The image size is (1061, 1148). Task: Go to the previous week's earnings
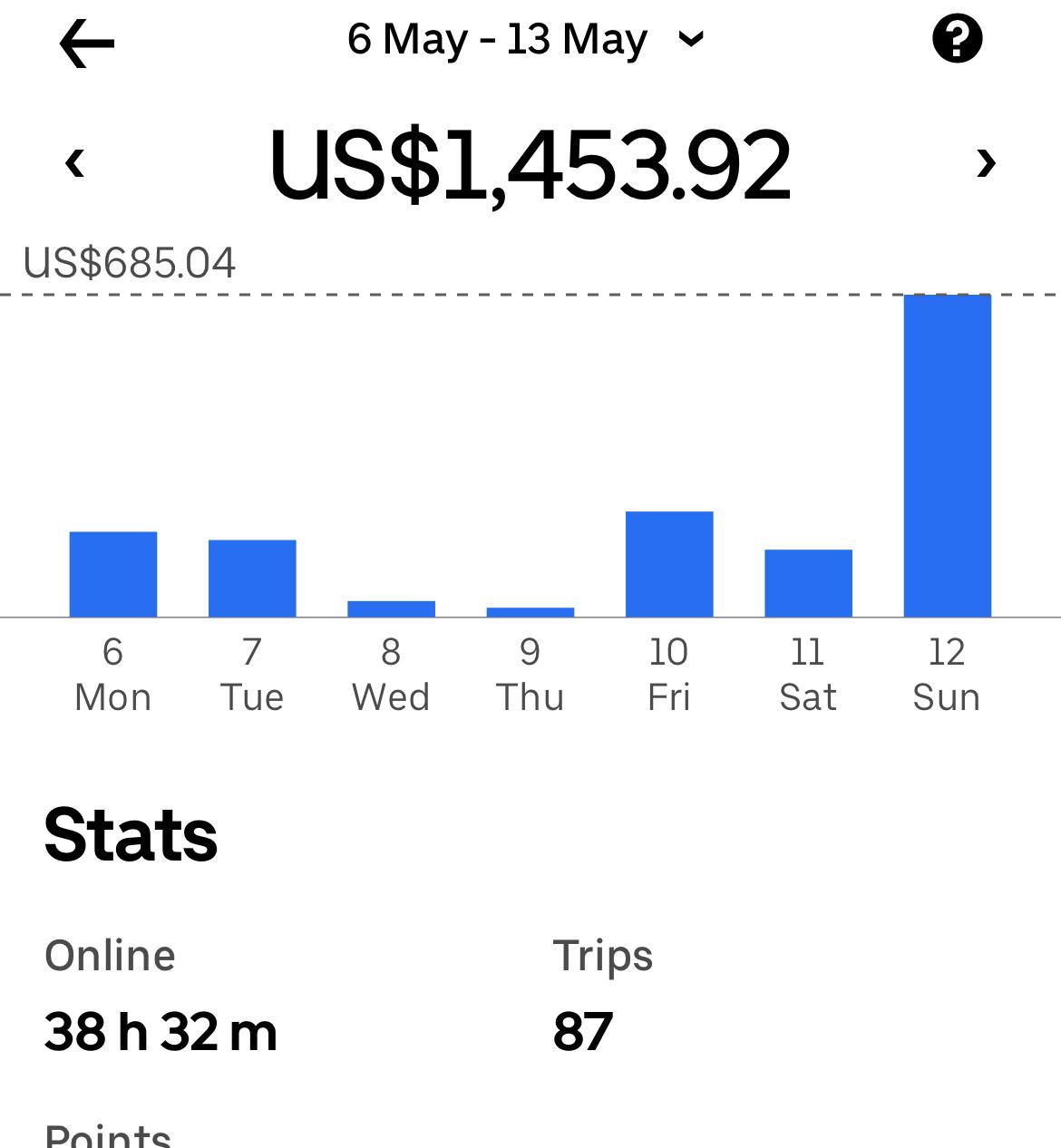[x=75, y=163]
